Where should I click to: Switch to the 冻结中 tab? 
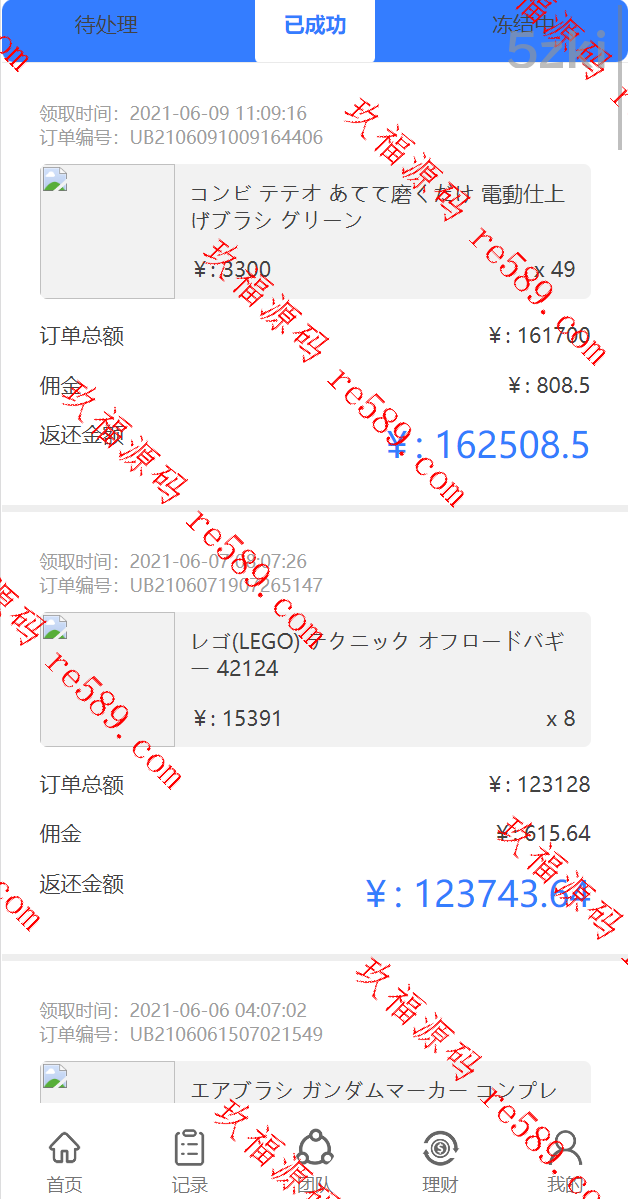pos(523,26)
